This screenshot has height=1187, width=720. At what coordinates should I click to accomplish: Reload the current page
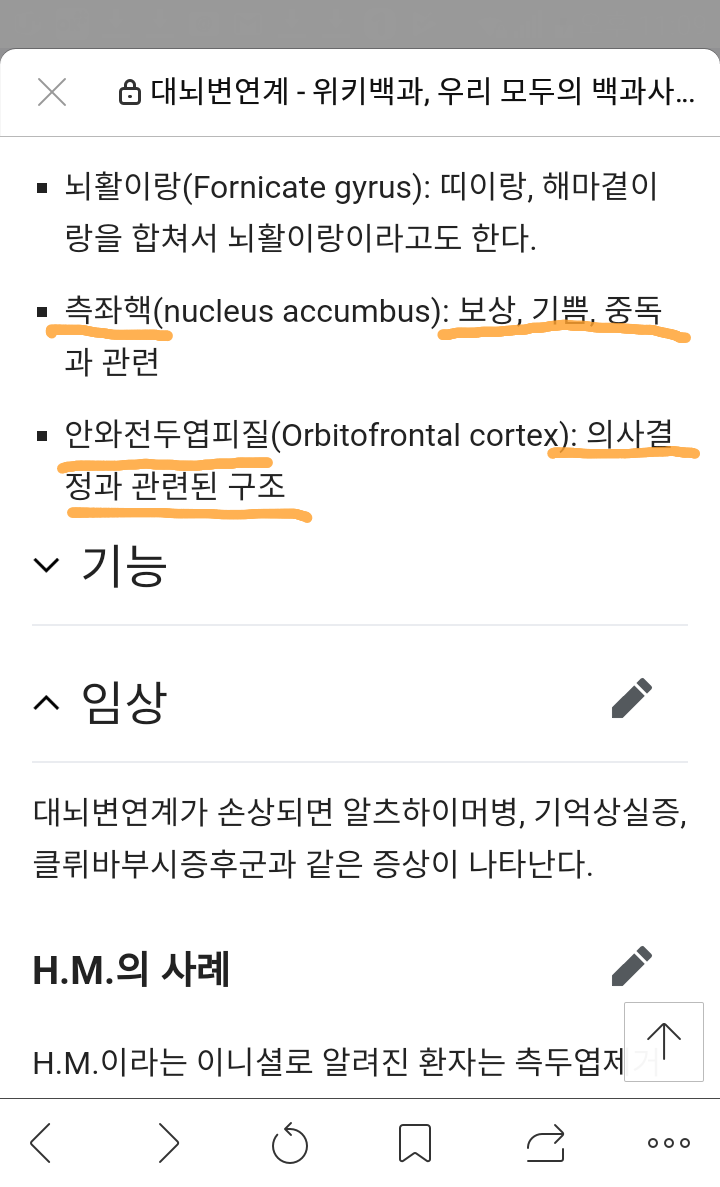coord(290,1142)
